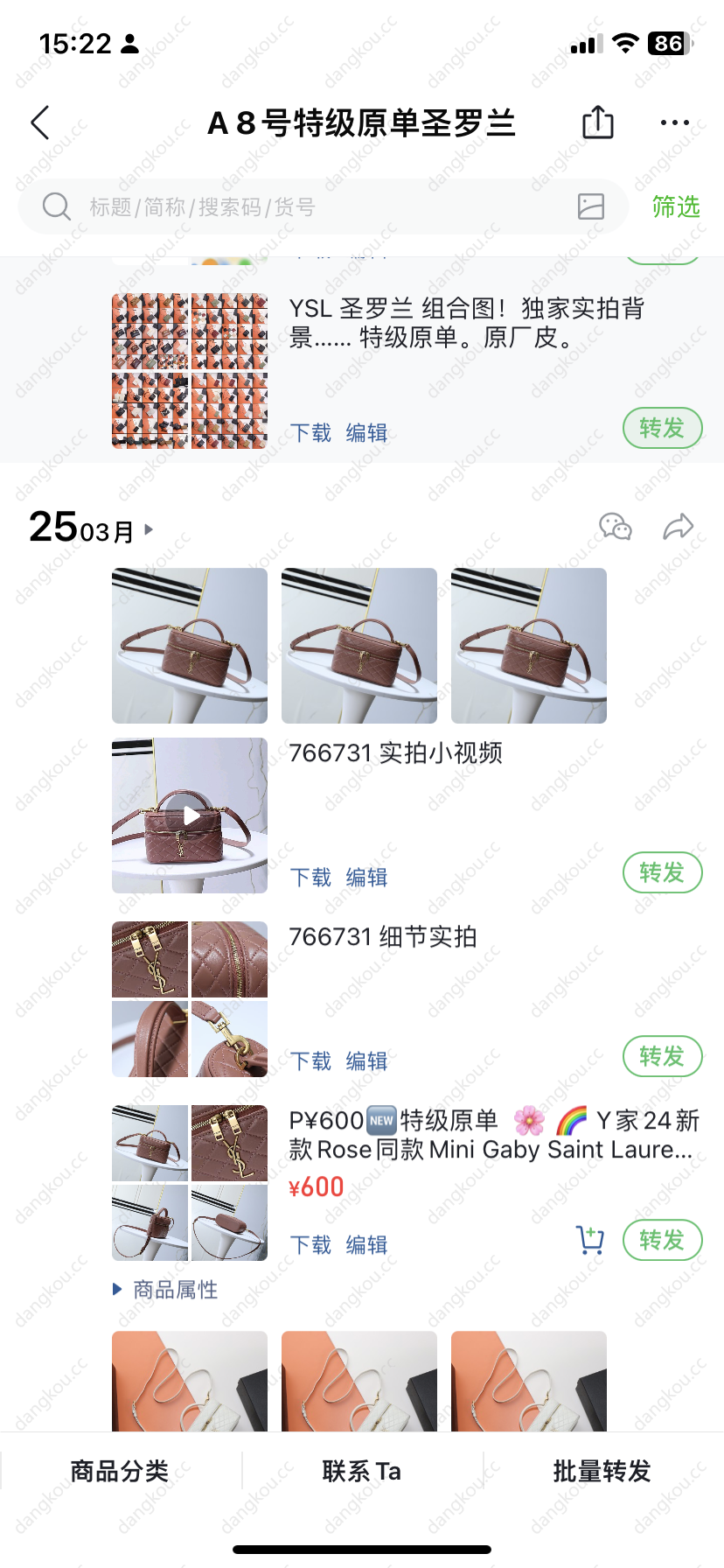Screen dimensions: 724x1568
Task: Tap 转发 on the YSL 组合图 post
Action: point(662,428)
